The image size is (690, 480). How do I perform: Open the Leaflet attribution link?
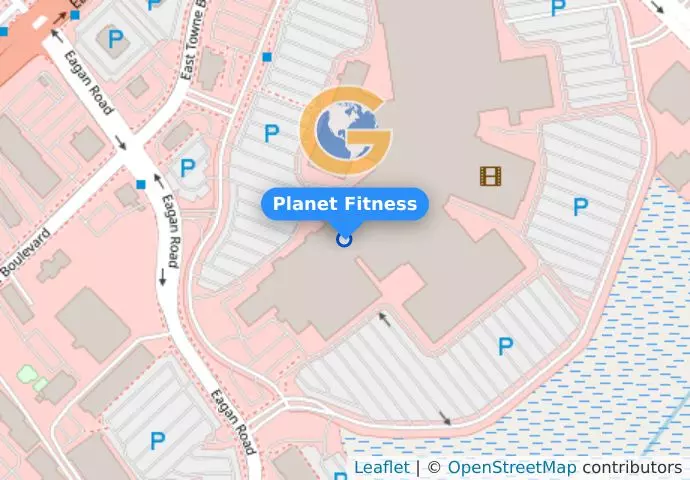381,467
